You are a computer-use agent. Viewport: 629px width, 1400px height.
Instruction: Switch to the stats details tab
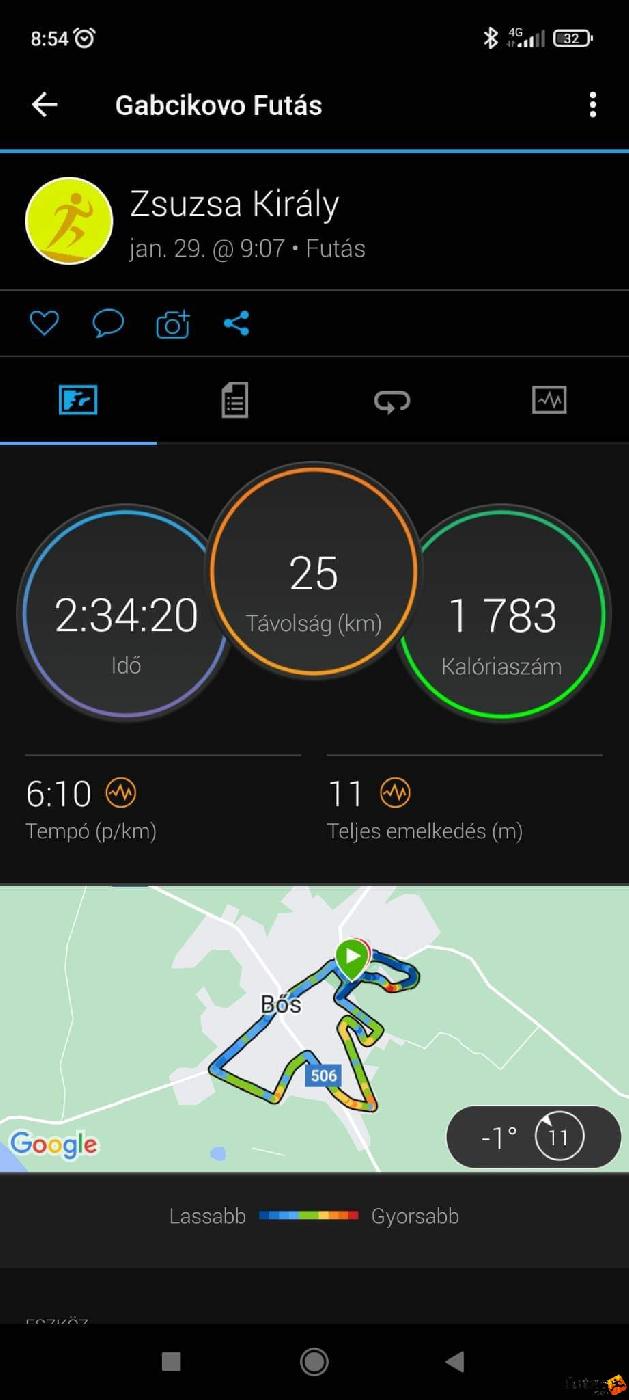tap(234, 401)
